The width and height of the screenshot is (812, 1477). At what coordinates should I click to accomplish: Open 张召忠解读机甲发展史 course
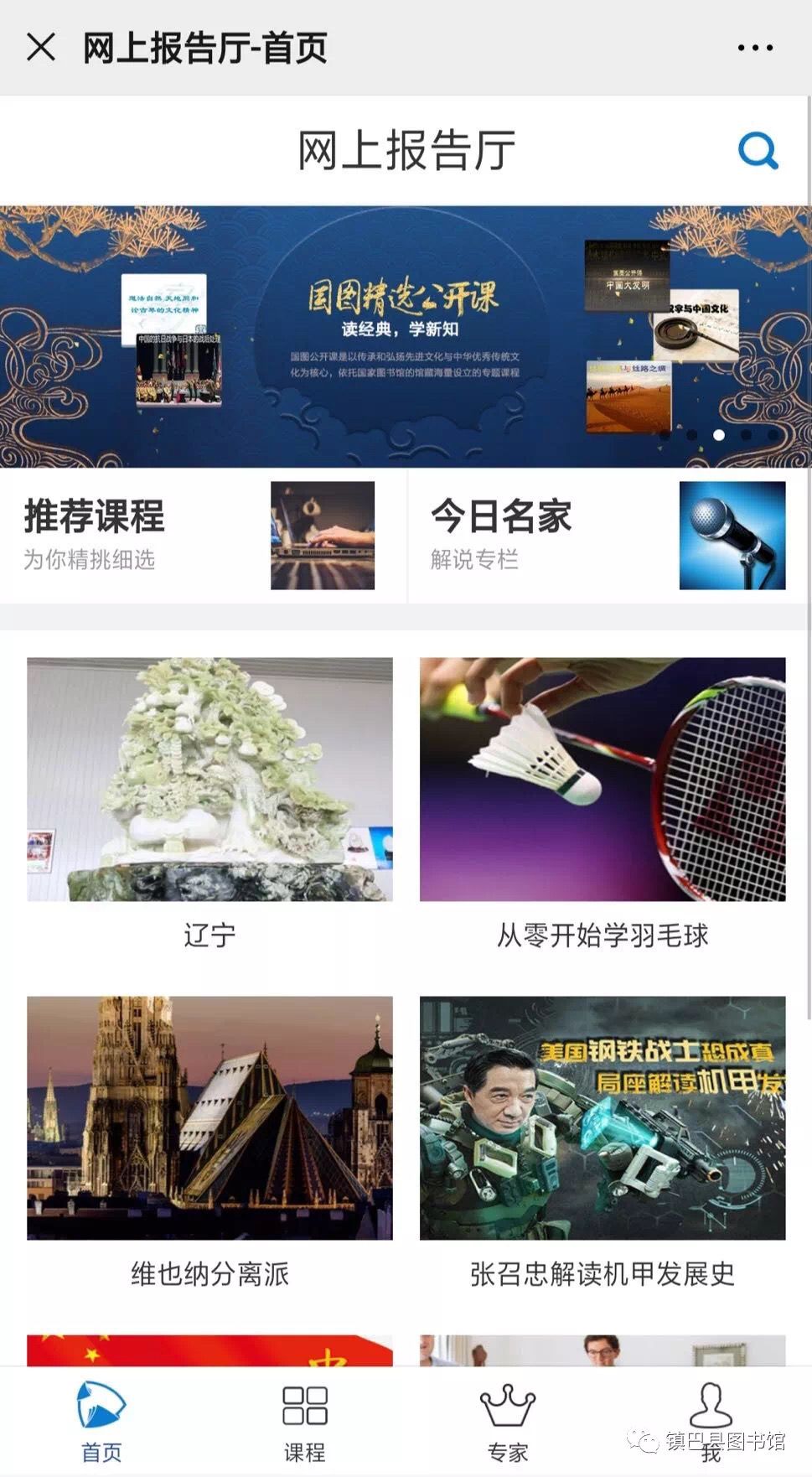[603, 1143]
